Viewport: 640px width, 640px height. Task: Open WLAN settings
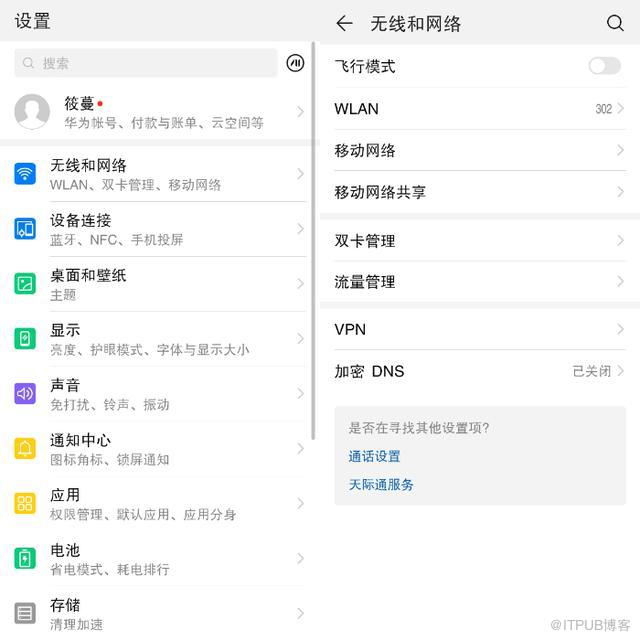tap(480, 108)
